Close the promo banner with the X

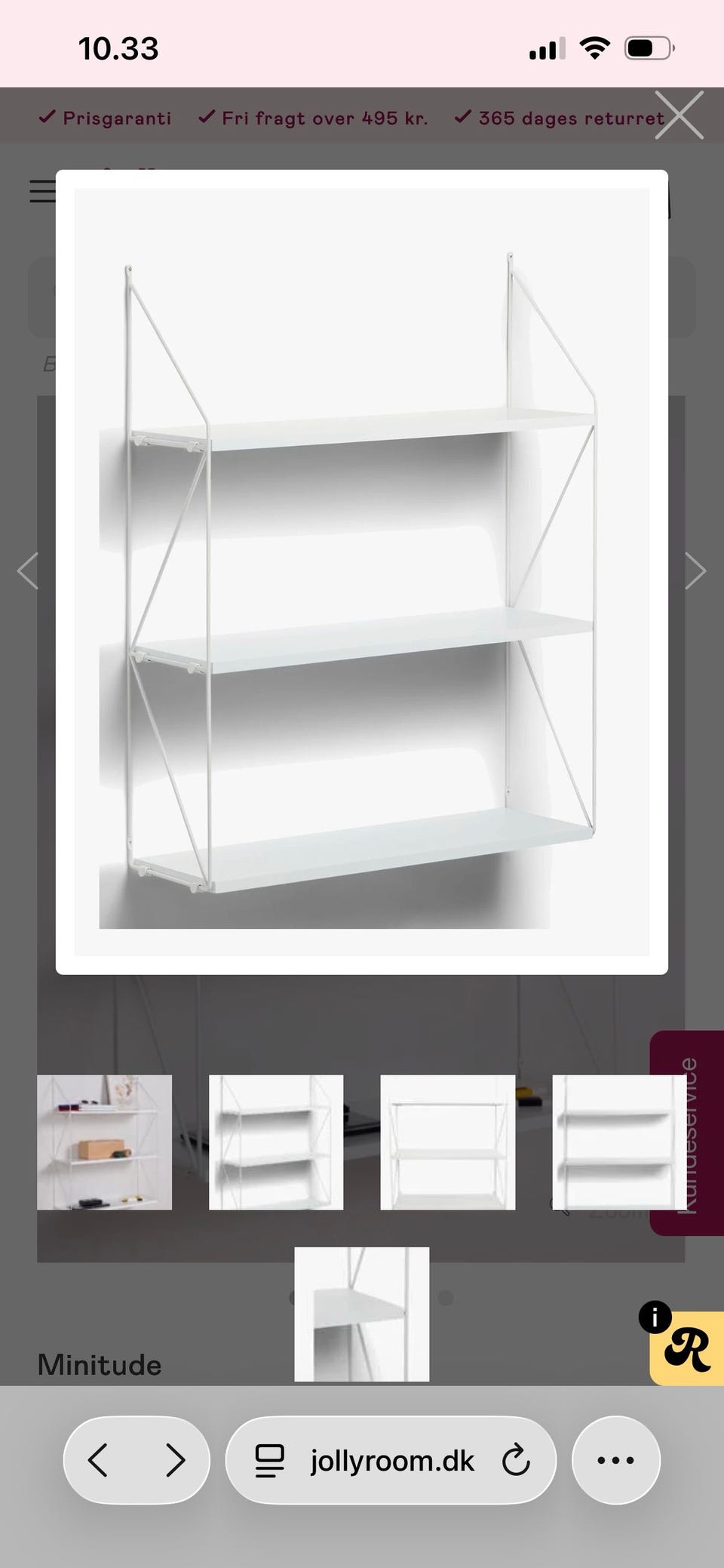click(680, 115)
